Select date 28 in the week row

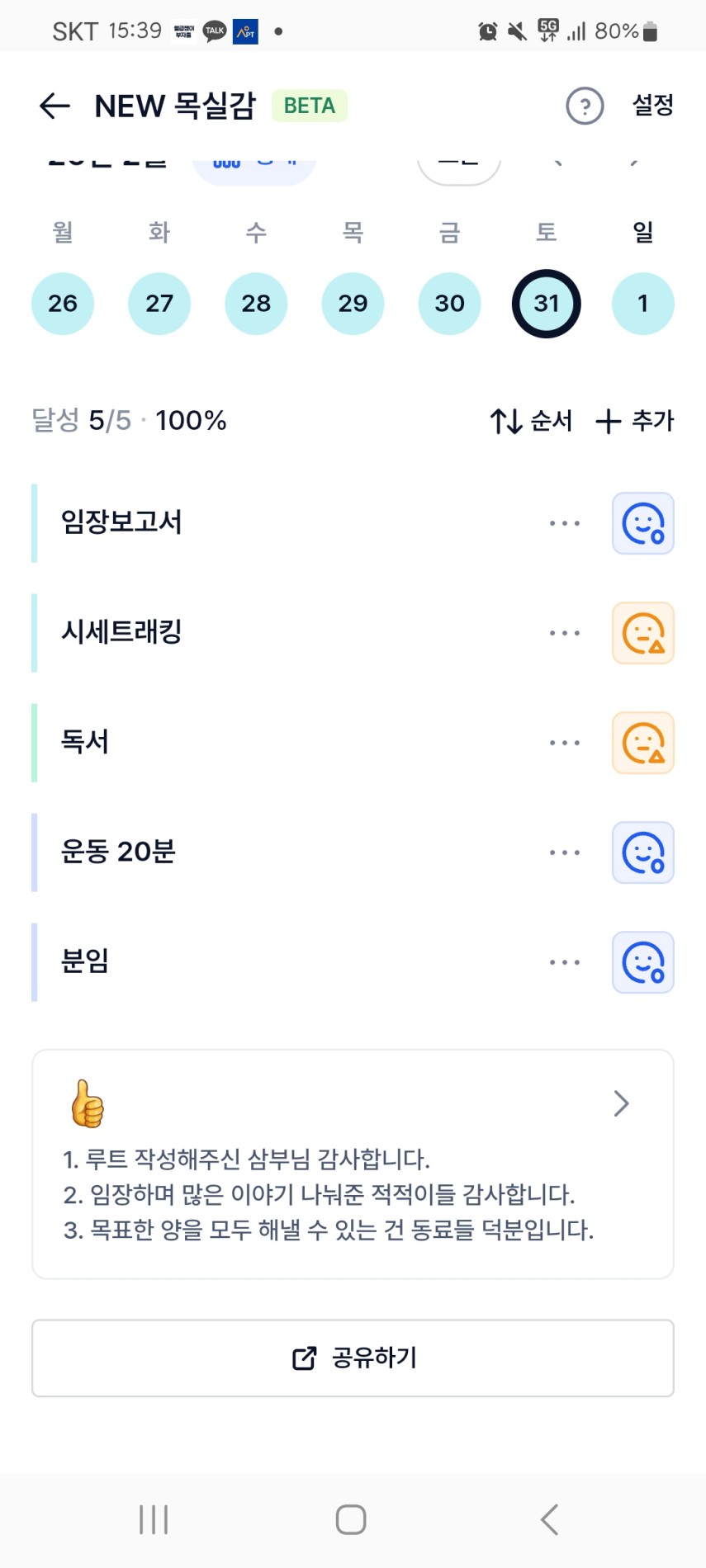coord(256,304)
